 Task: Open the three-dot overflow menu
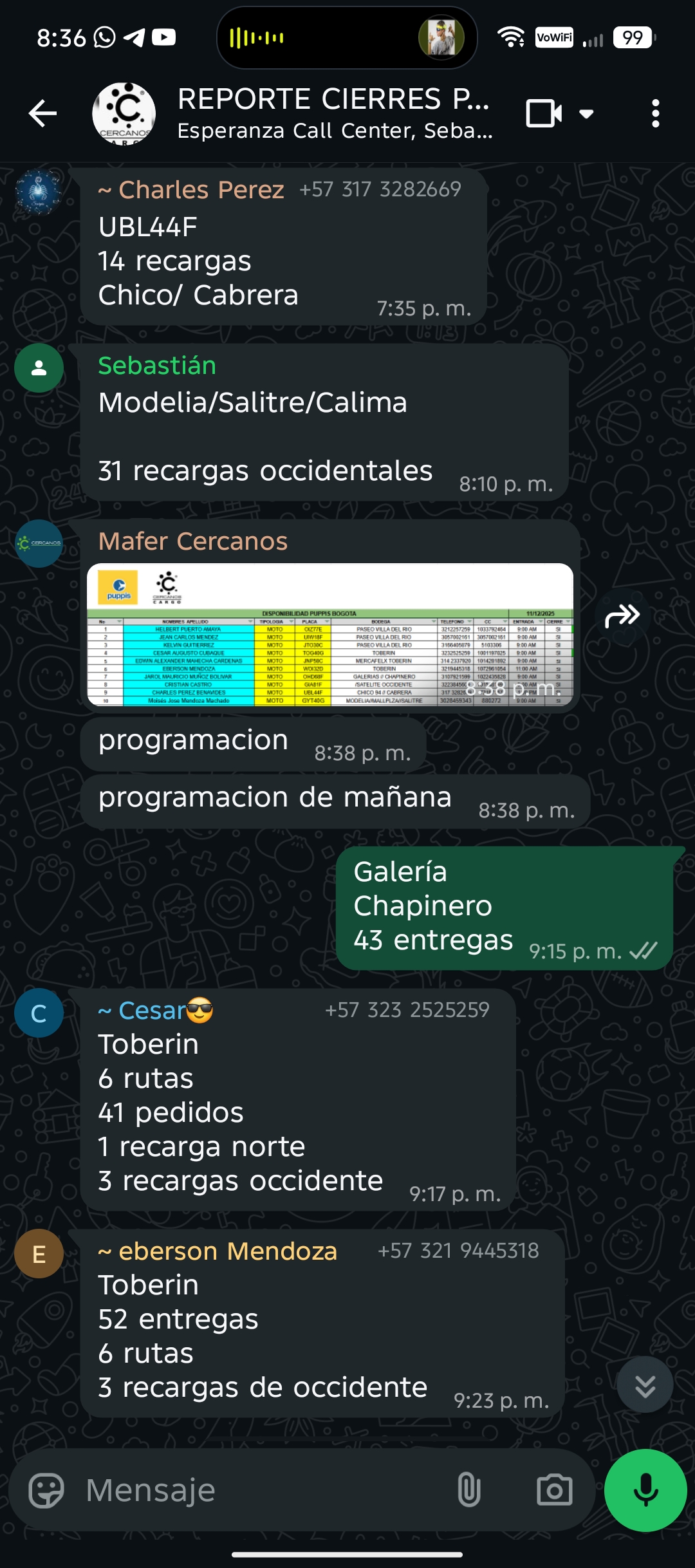pos(655,114)
